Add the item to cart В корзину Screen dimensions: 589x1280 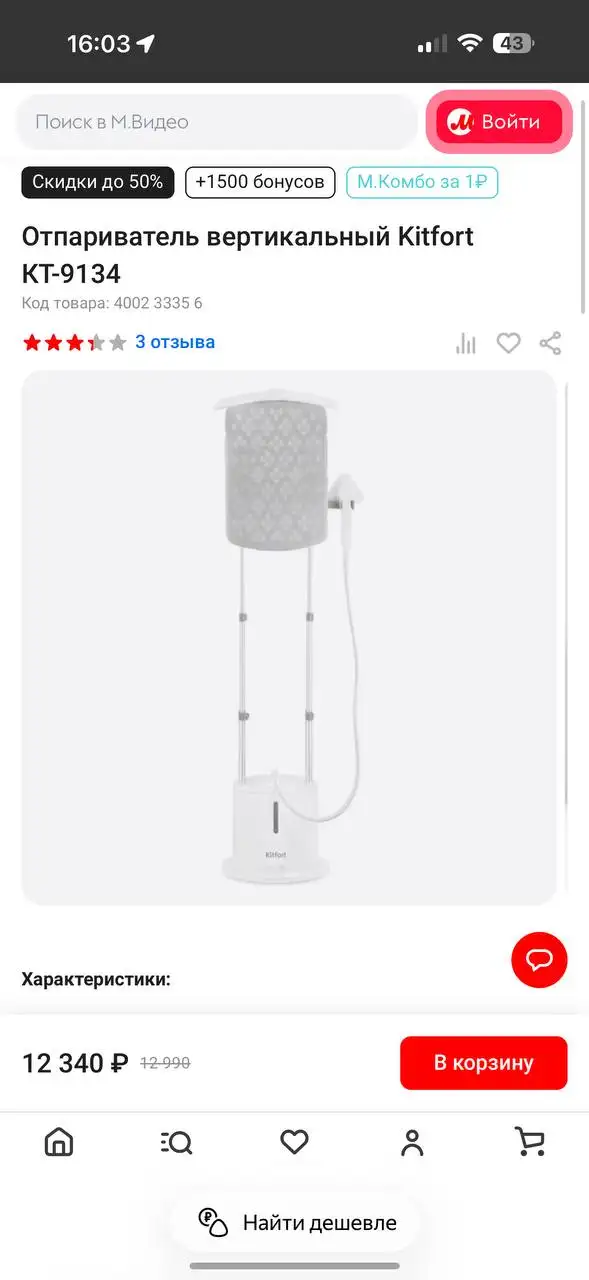(483, 1062)
